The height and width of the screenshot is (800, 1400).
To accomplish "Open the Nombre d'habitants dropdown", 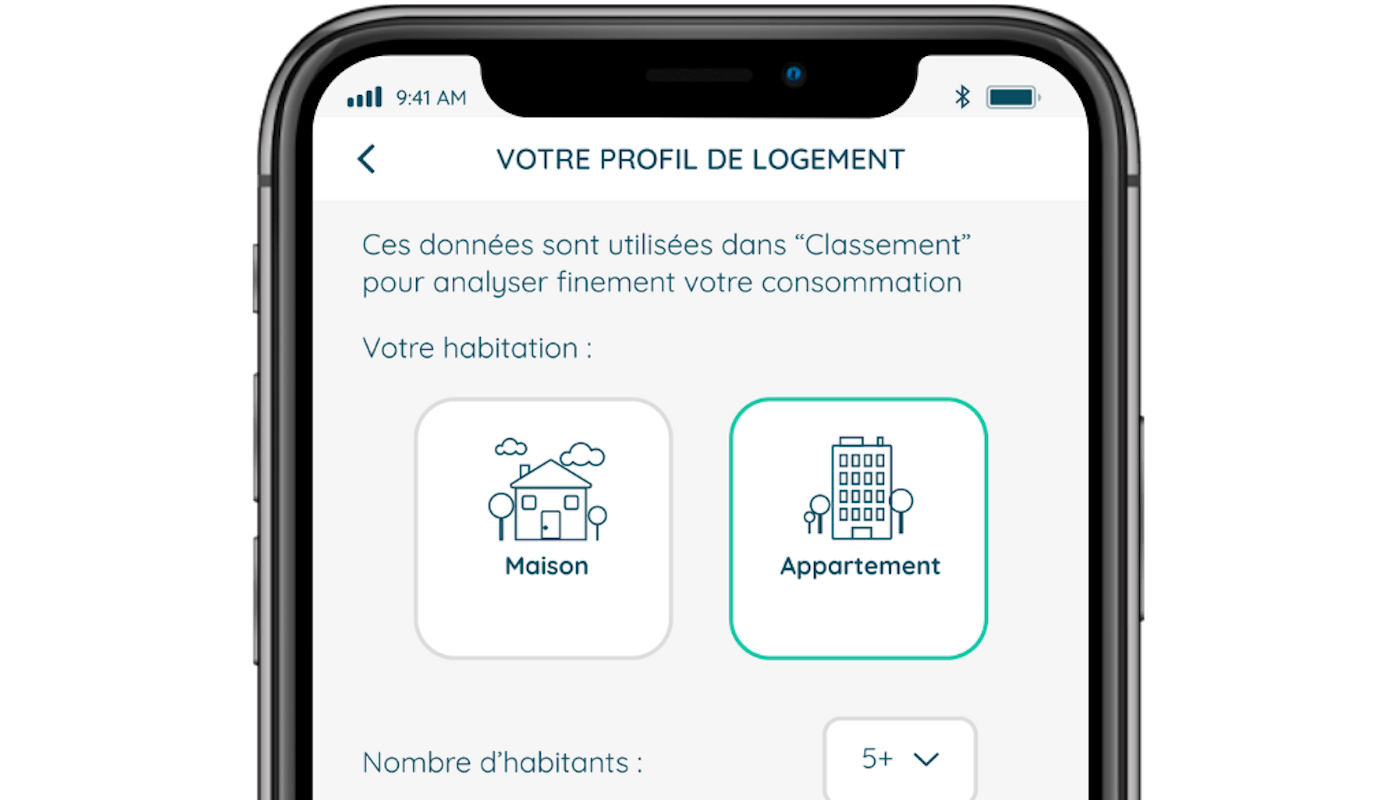I will point(899,759).
